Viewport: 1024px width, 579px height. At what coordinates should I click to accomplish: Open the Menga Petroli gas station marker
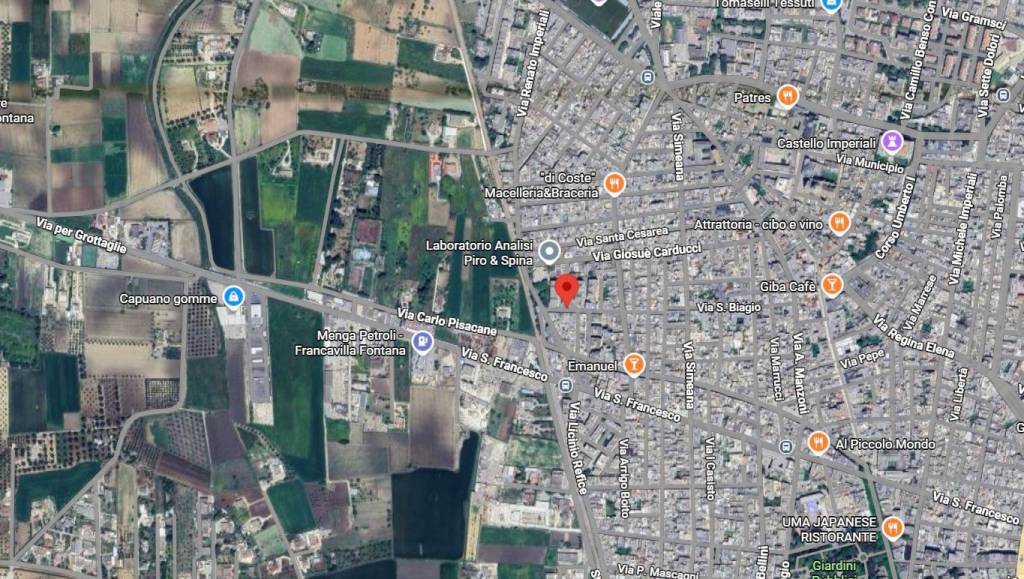click(x=423, y=342)
